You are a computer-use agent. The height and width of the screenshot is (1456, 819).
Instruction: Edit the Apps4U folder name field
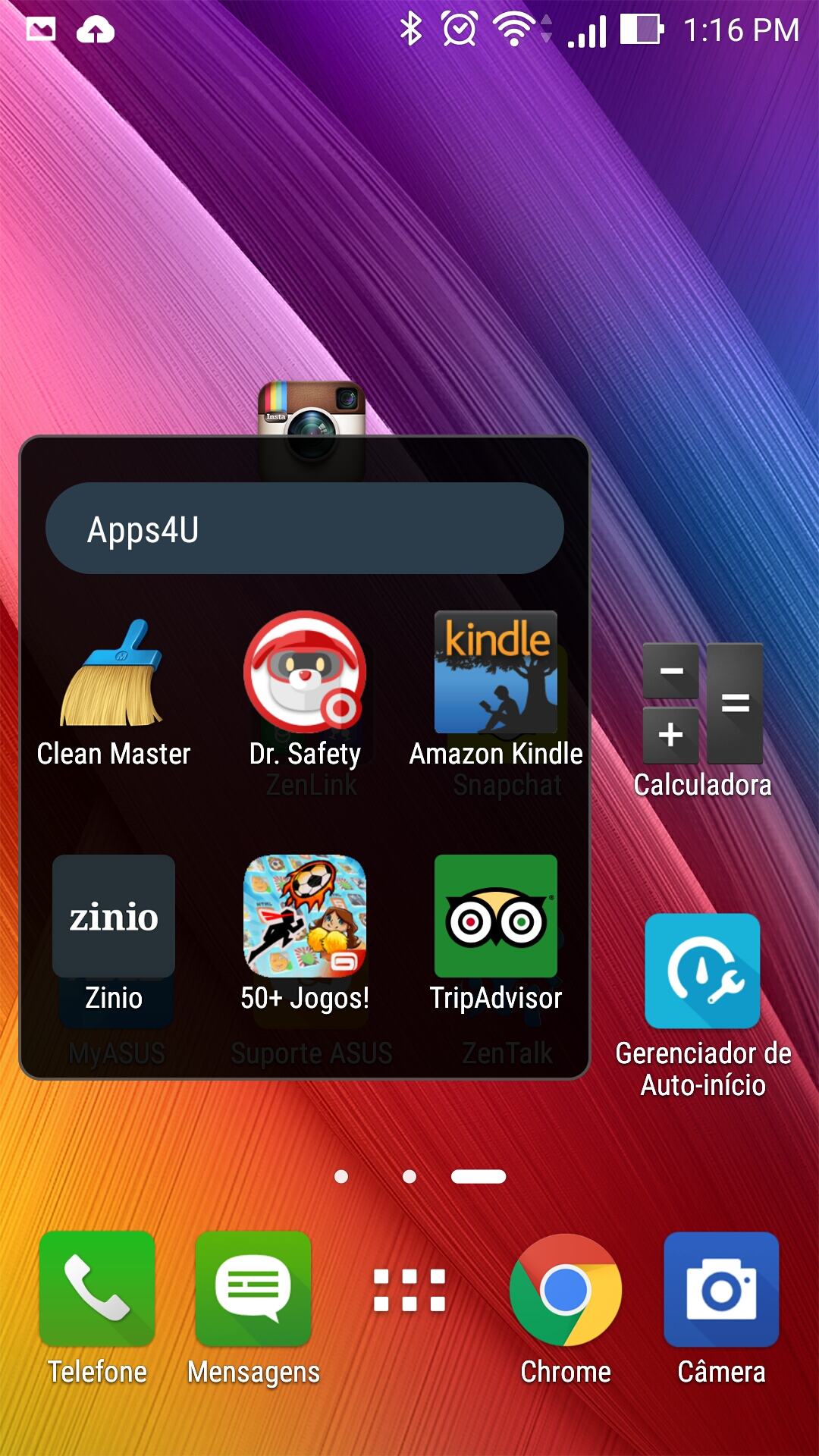pyautogui.click(x=304, y=529)
